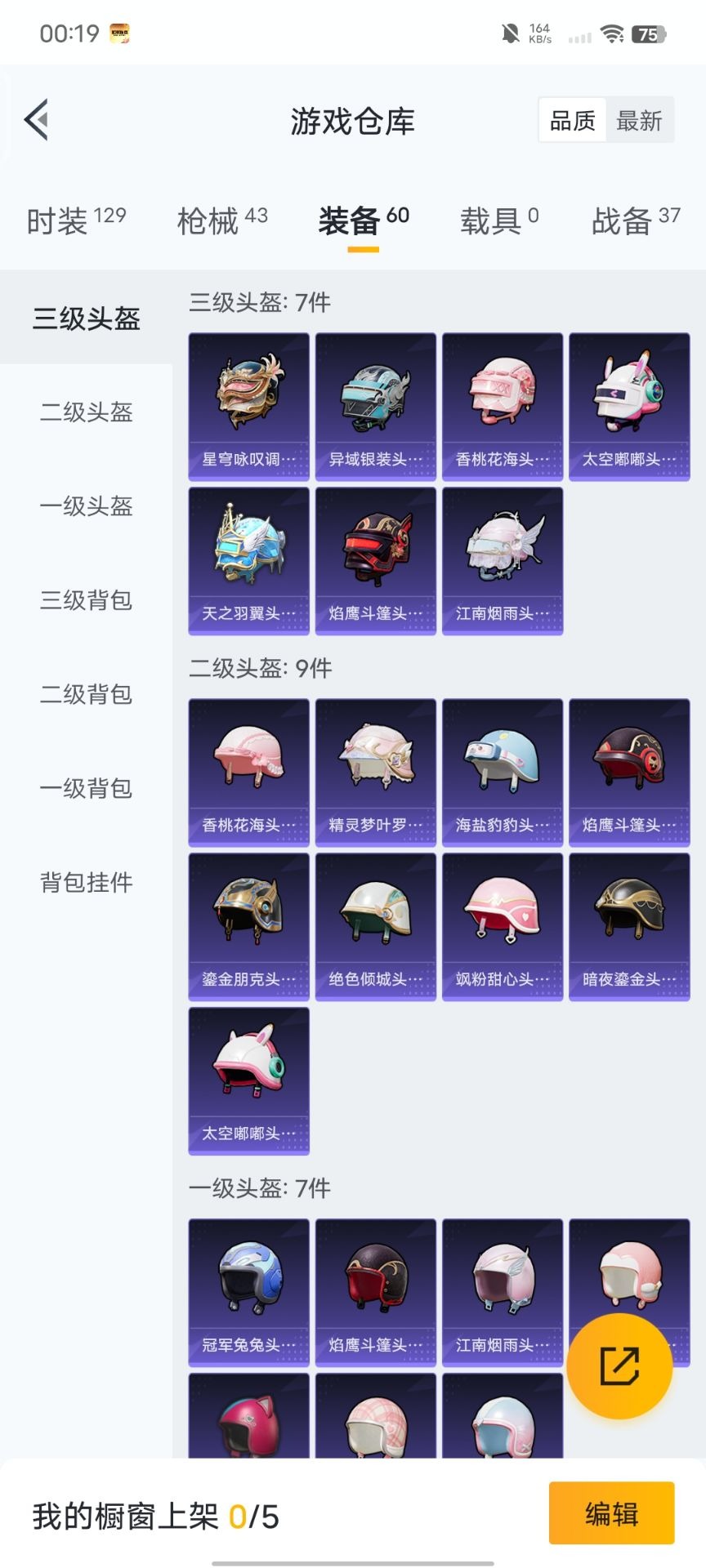
Task: Tap the orange floating share button
Action: click(619, 1366)
